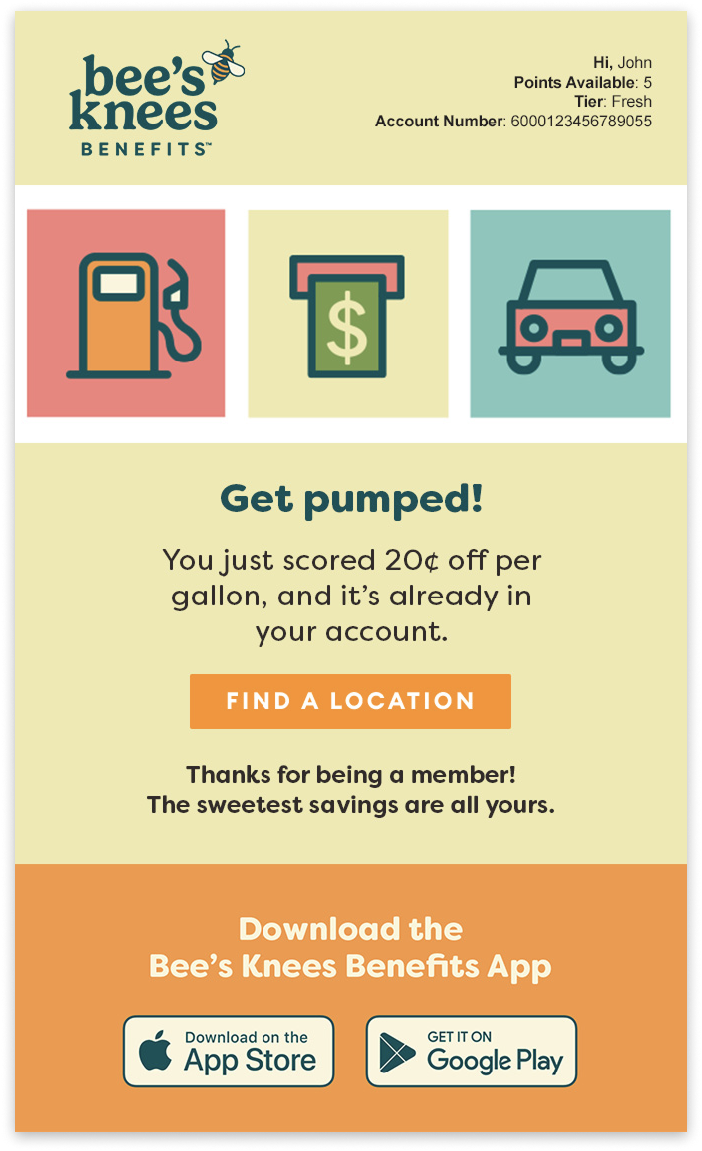Tap the Find a Location button
This screenshot has width=702, height=1151.
[x=350, y=701]
